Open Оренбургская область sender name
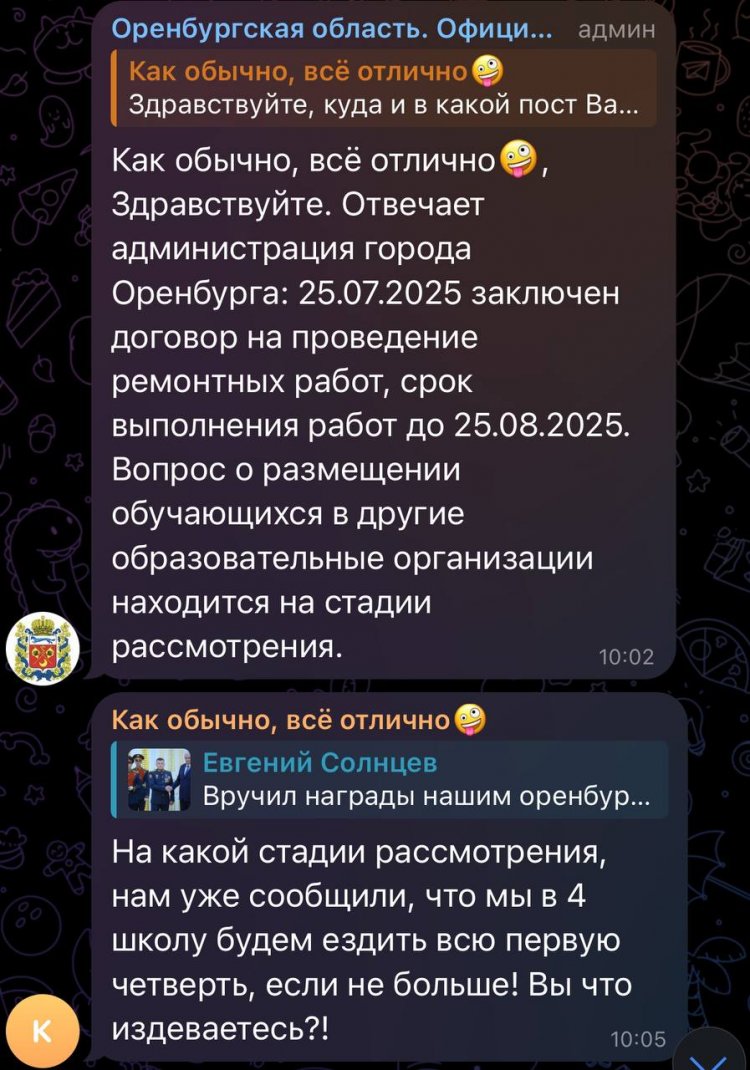Screen dimensions: 750x1070 coord(331,31)
